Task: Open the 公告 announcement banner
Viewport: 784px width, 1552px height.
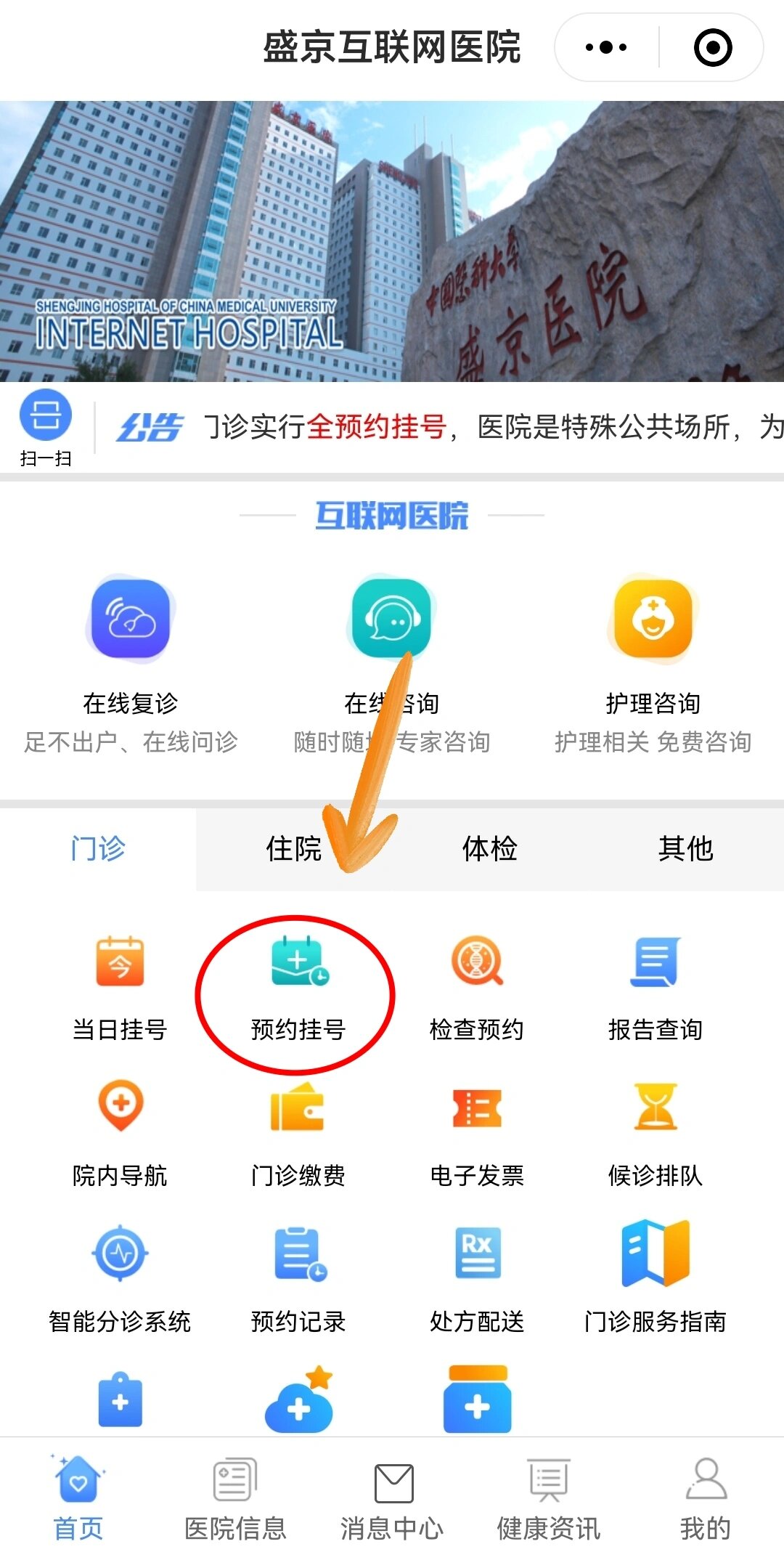Action: (436, 425)
